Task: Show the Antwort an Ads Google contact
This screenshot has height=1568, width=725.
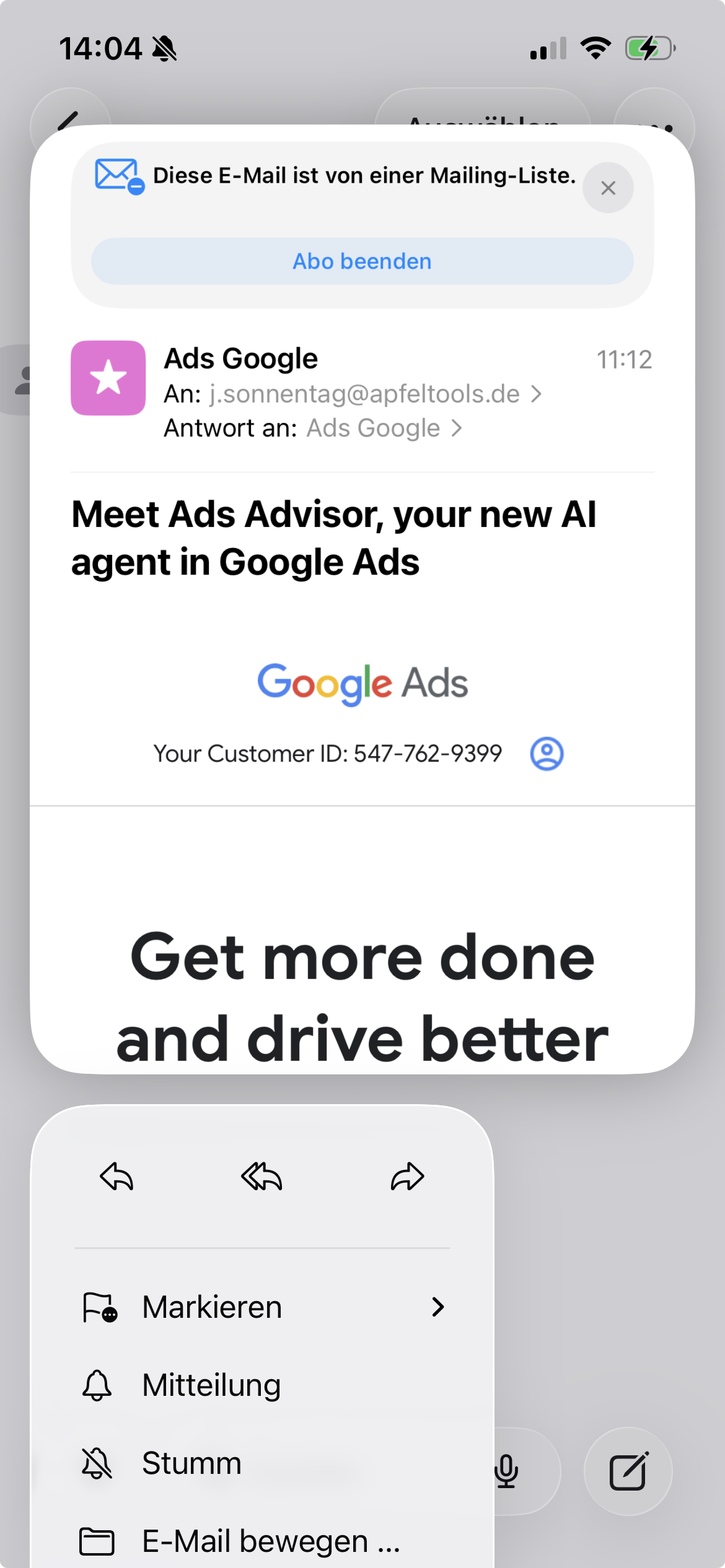Action: [x=374, y=428]
